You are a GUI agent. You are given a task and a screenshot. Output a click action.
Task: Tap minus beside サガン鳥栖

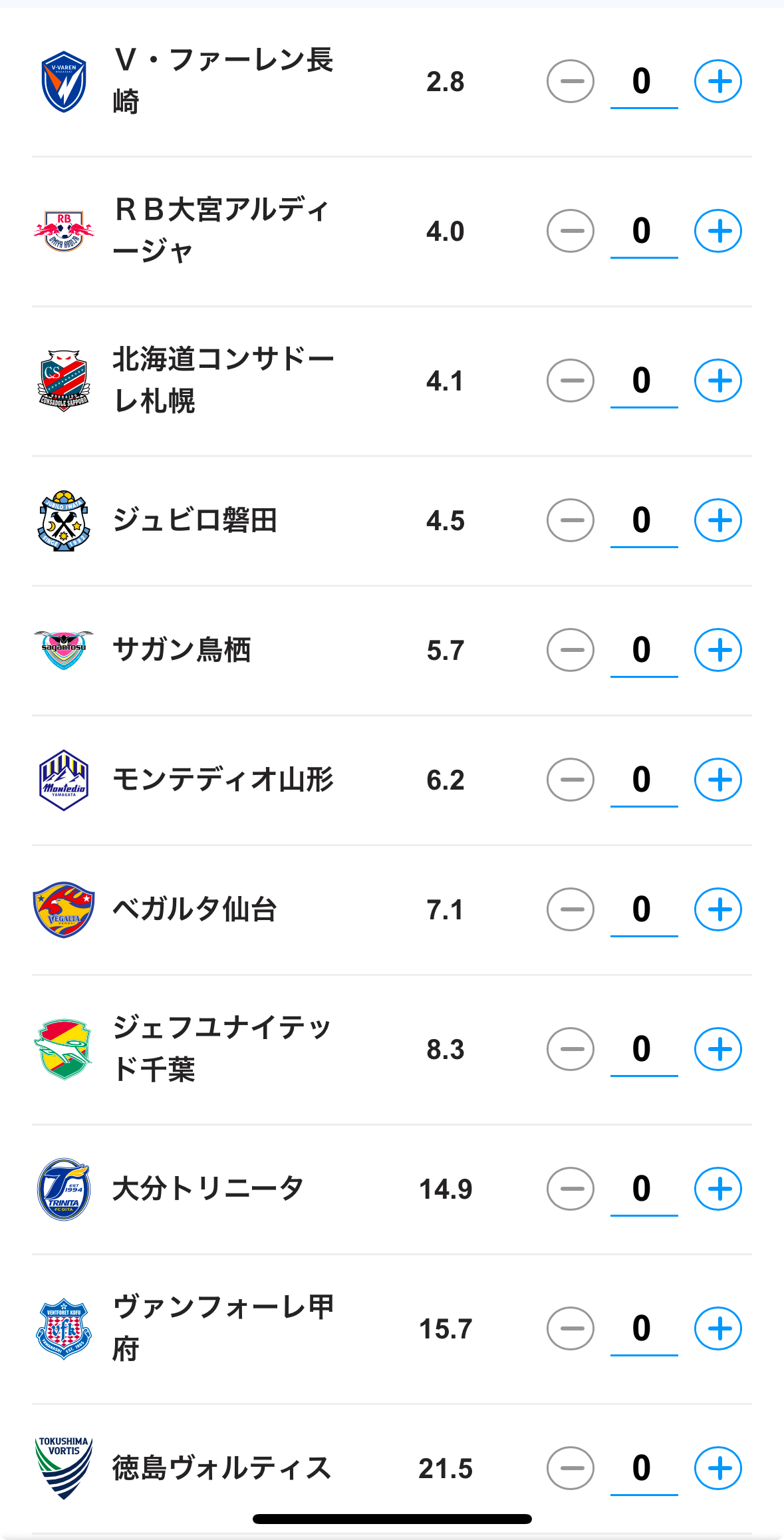(x=571, y=650)
